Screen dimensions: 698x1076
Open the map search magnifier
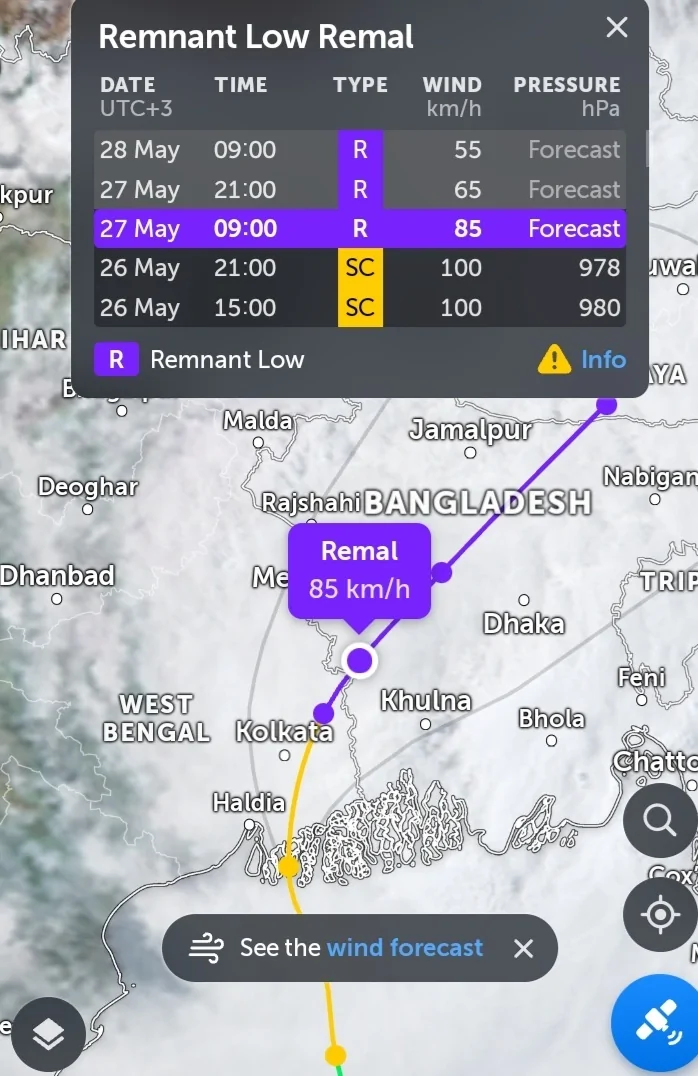660,820
